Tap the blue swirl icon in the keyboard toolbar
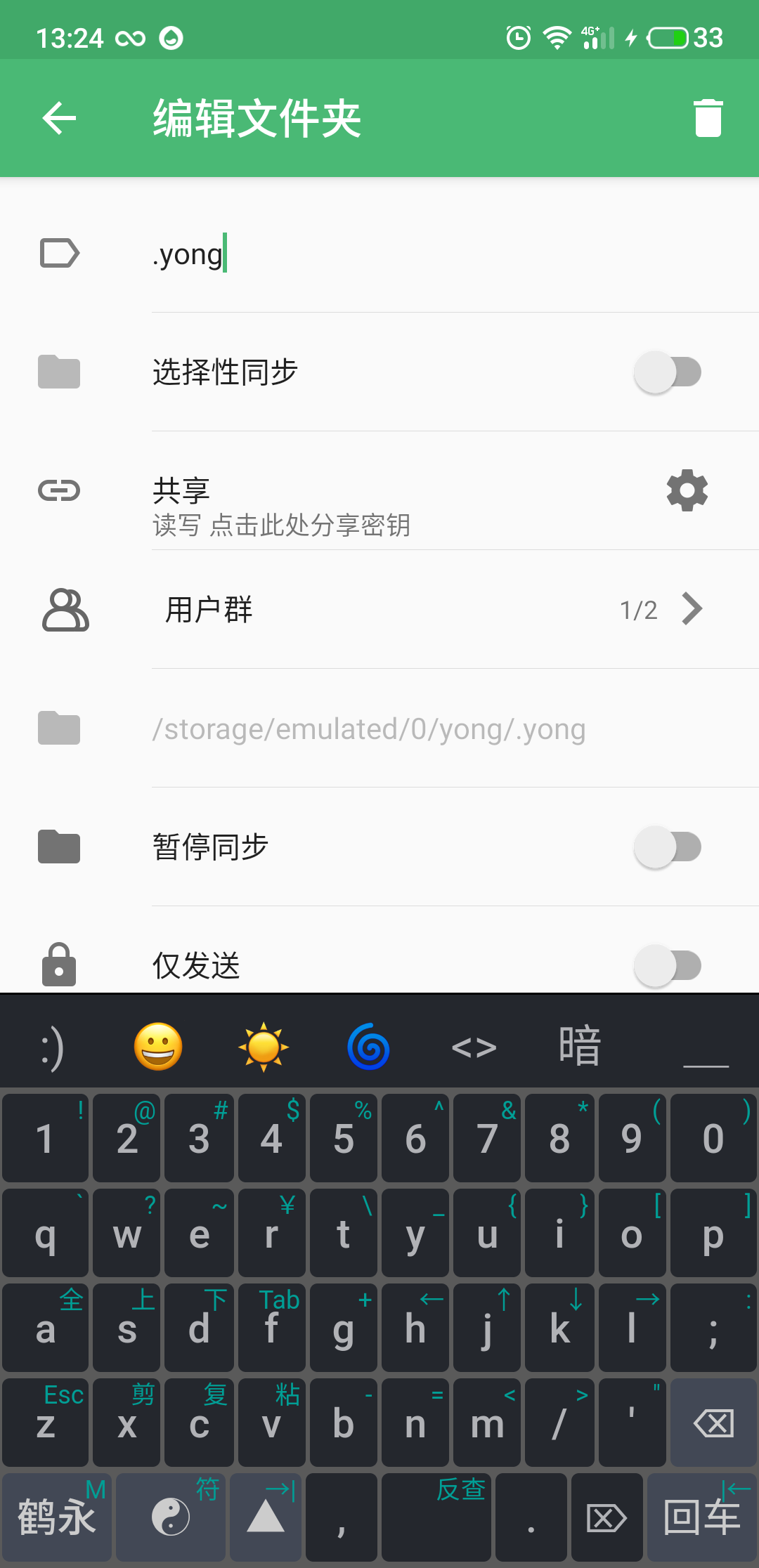Screen dimensions: 759x1568 (x=368, y=1047)
